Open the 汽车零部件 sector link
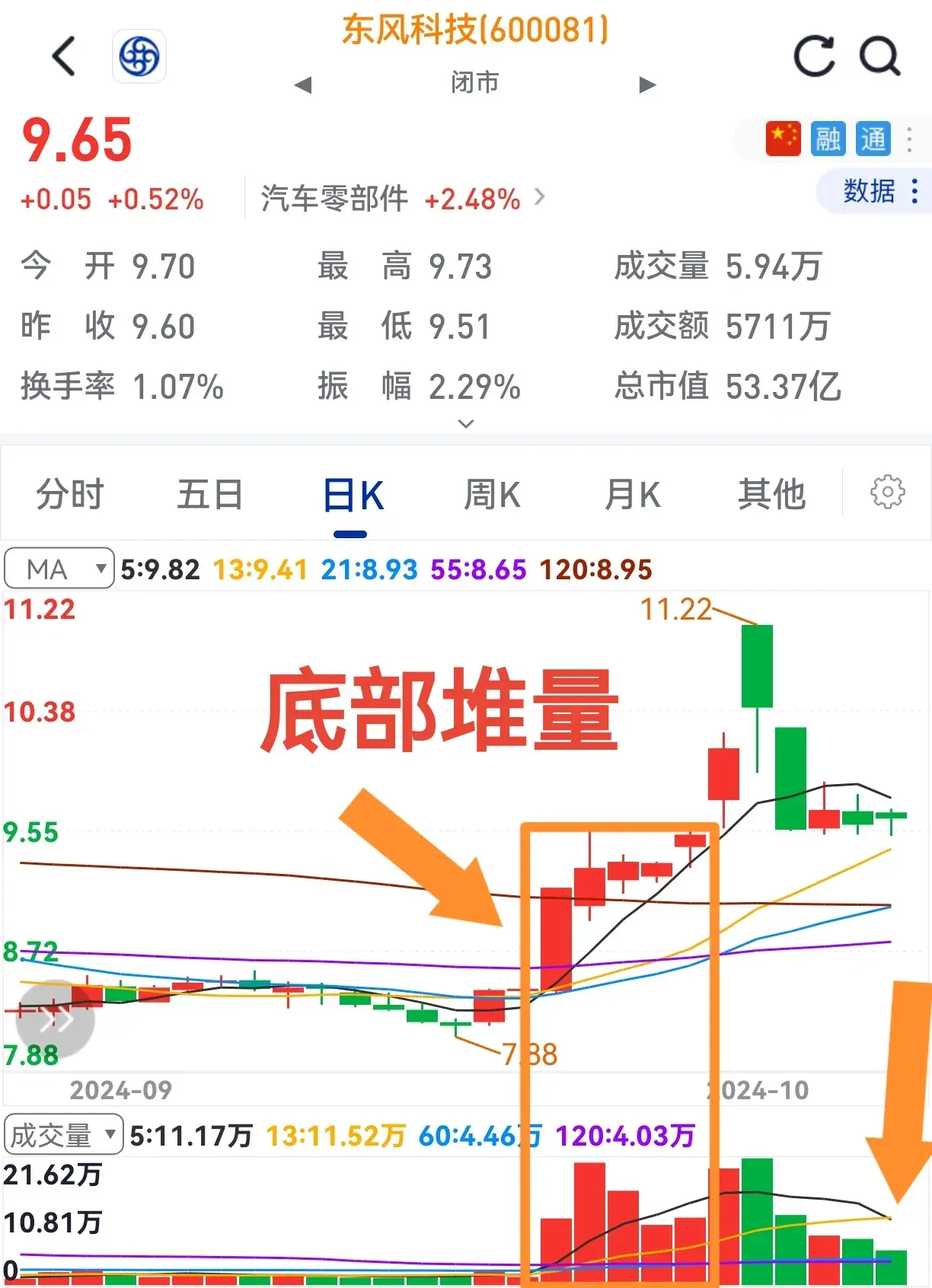Screen dimensions: 932x1288 point(402,199)
